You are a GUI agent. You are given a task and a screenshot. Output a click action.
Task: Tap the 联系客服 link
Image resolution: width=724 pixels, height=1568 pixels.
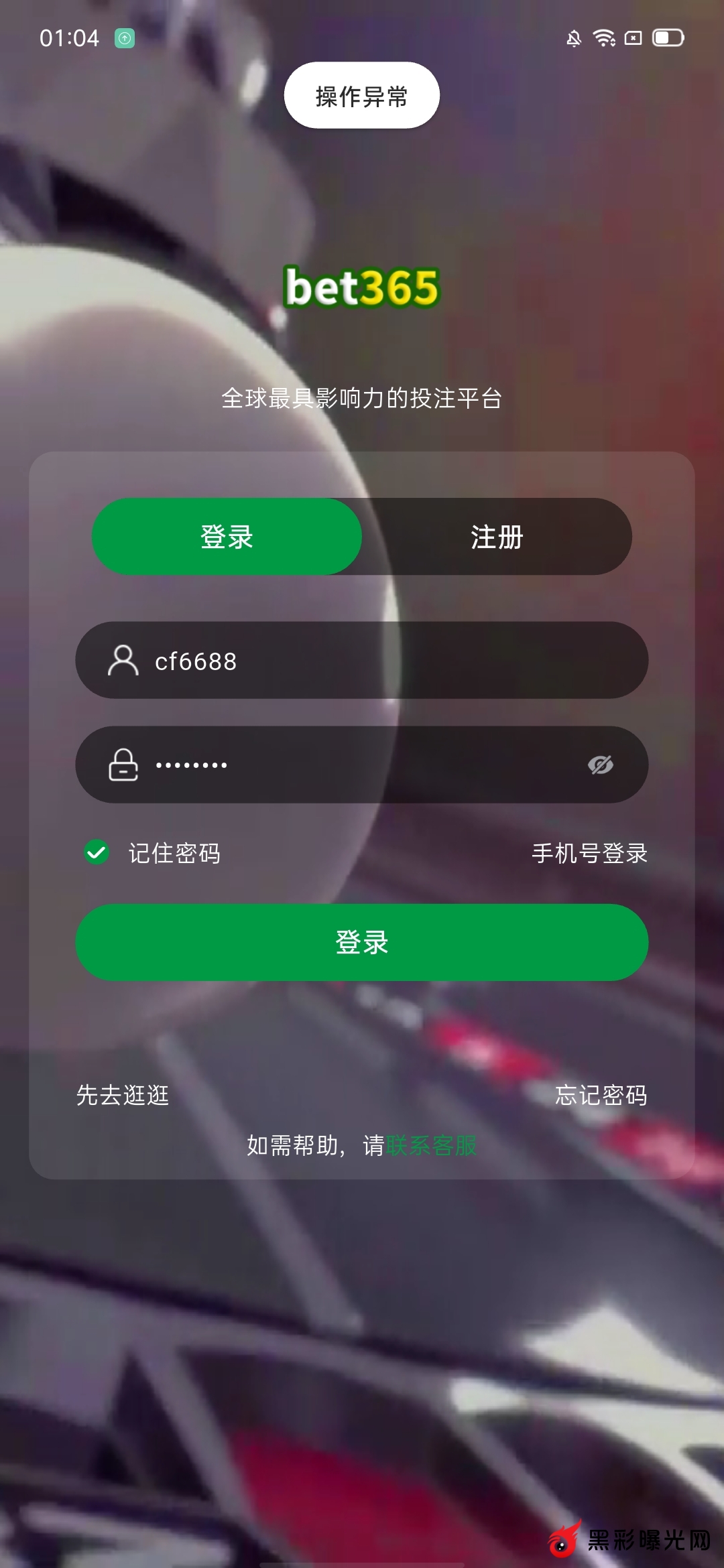point(431,1145)
